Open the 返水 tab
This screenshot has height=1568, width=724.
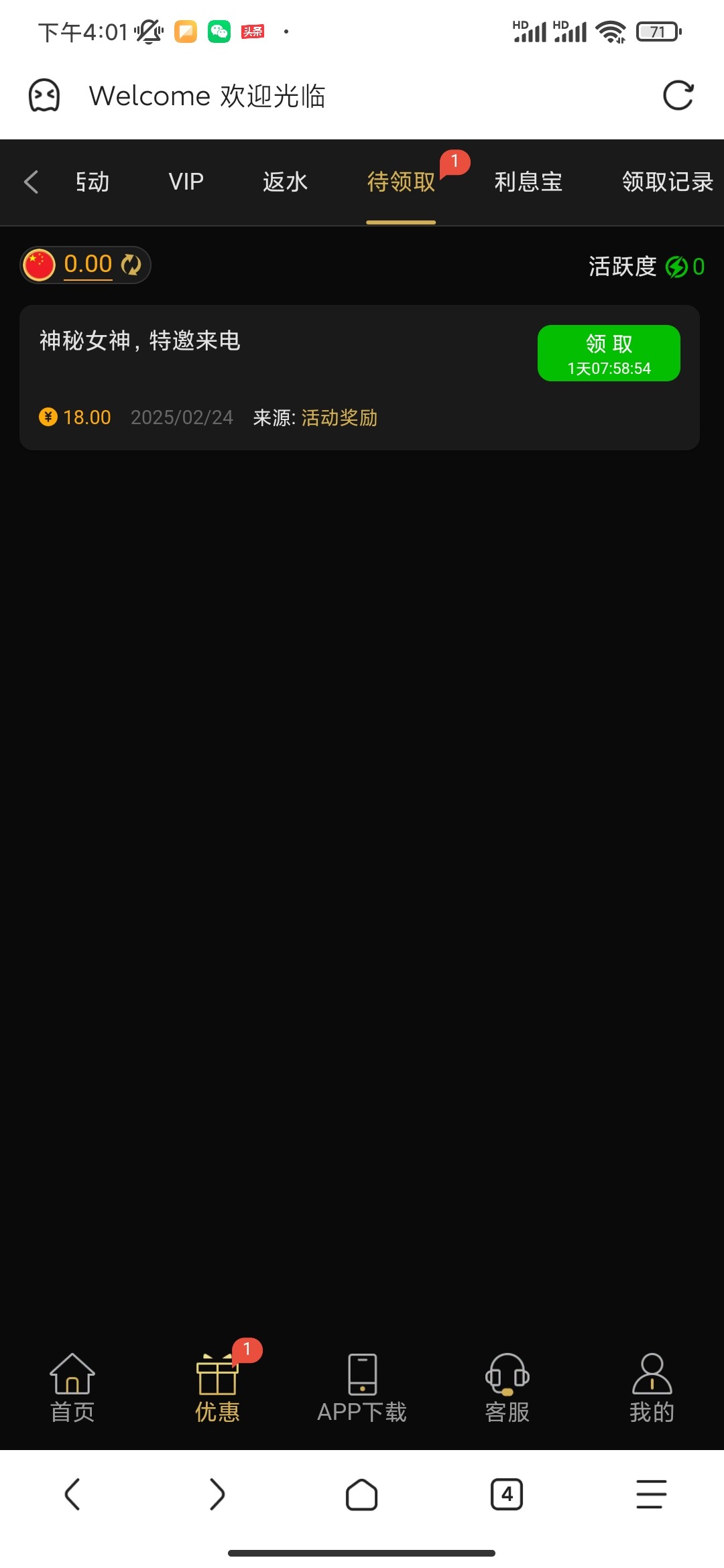[x=285, y=182]
